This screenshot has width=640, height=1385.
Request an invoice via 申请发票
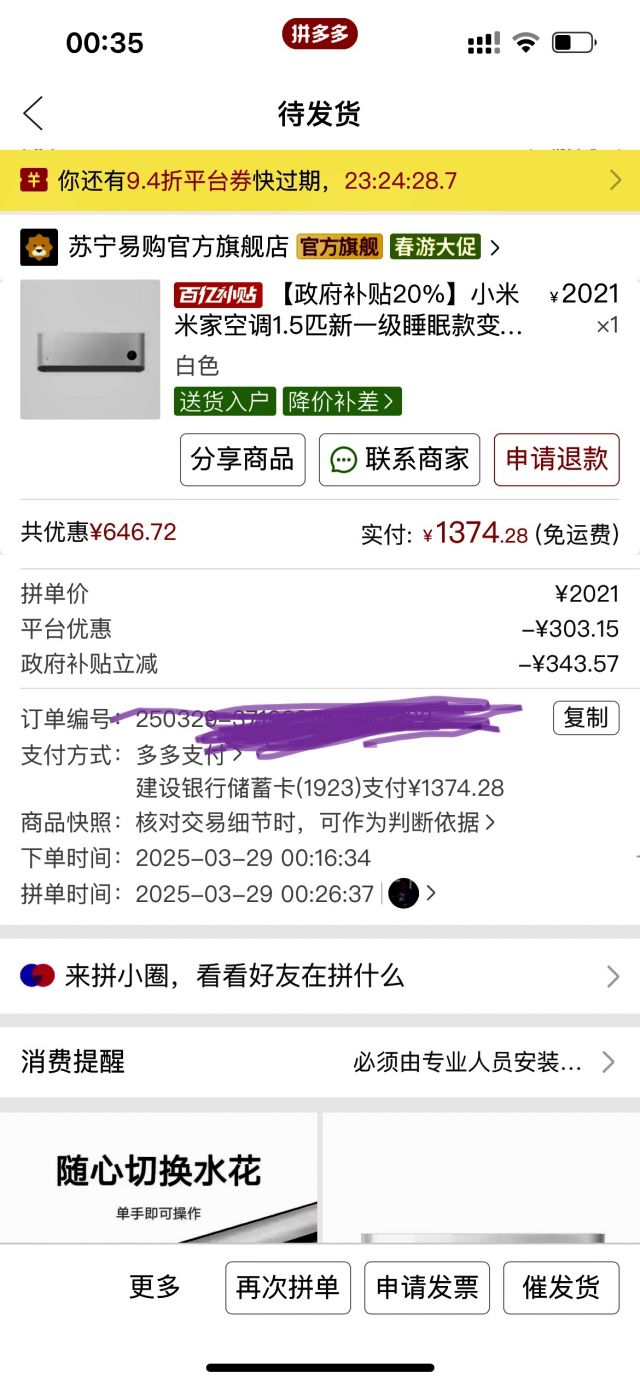[x=426, y=1288]
